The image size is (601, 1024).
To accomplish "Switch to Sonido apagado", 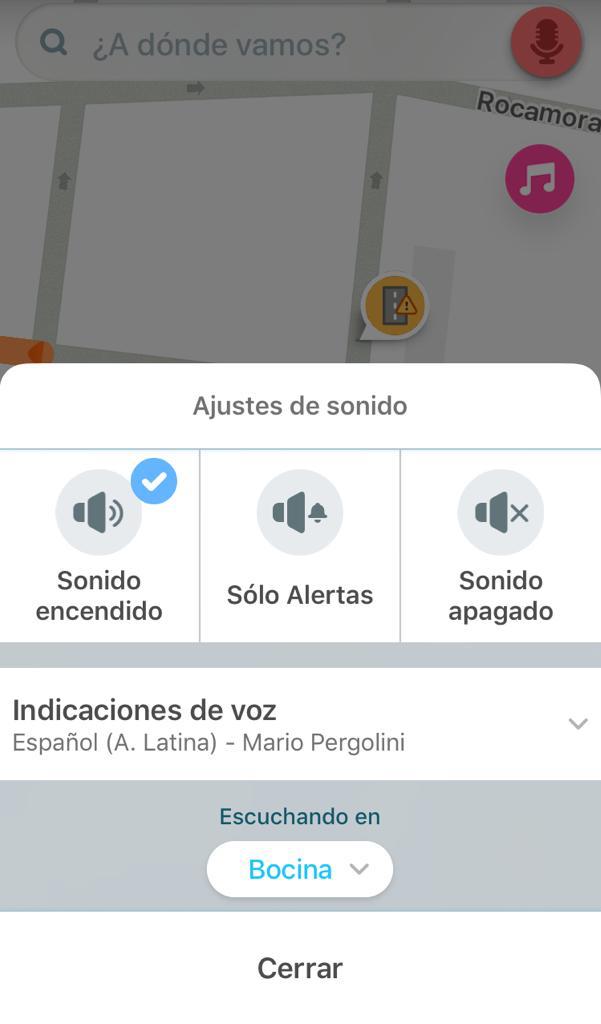I will pyautogui.click(x=500, y=546).
